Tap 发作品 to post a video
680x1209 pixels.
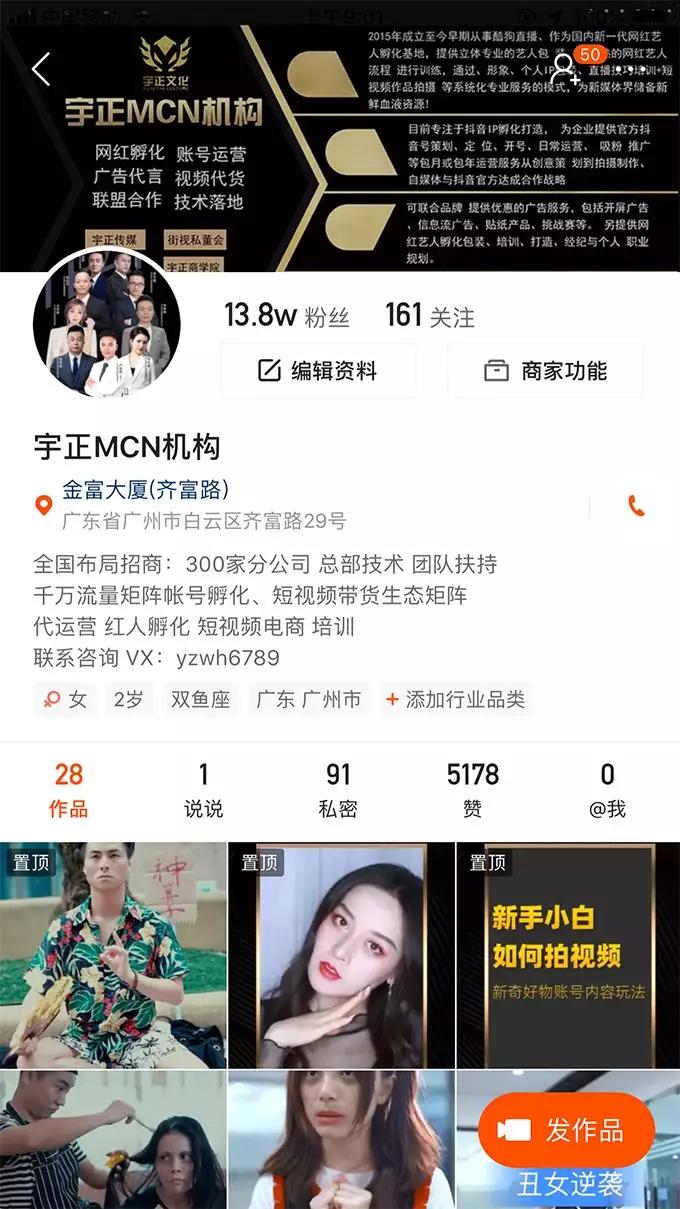click(566, 1130)
